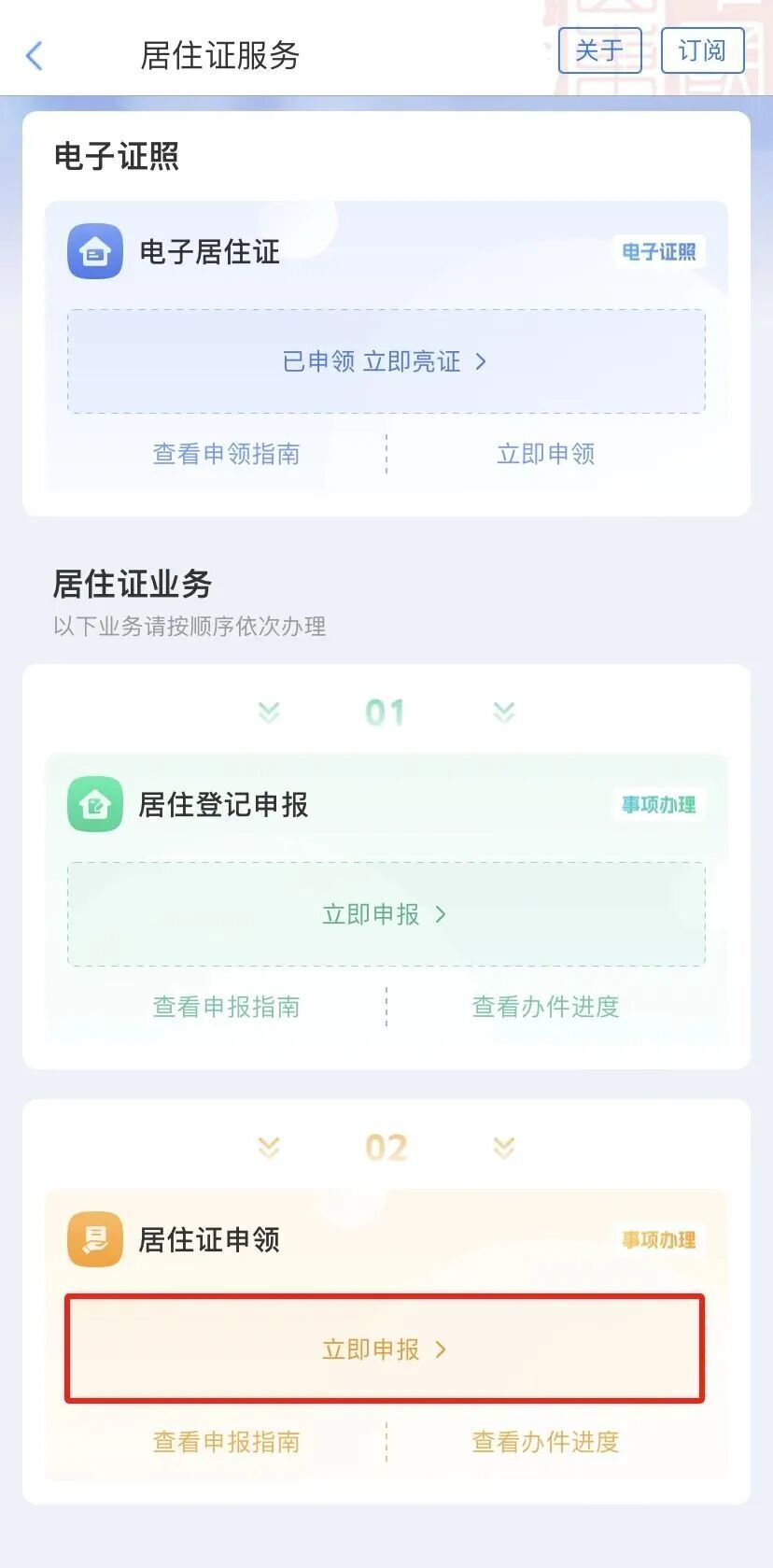Tap the orange 居住证申领 hand icon

pyautogui.click(x=93, y=1239)
